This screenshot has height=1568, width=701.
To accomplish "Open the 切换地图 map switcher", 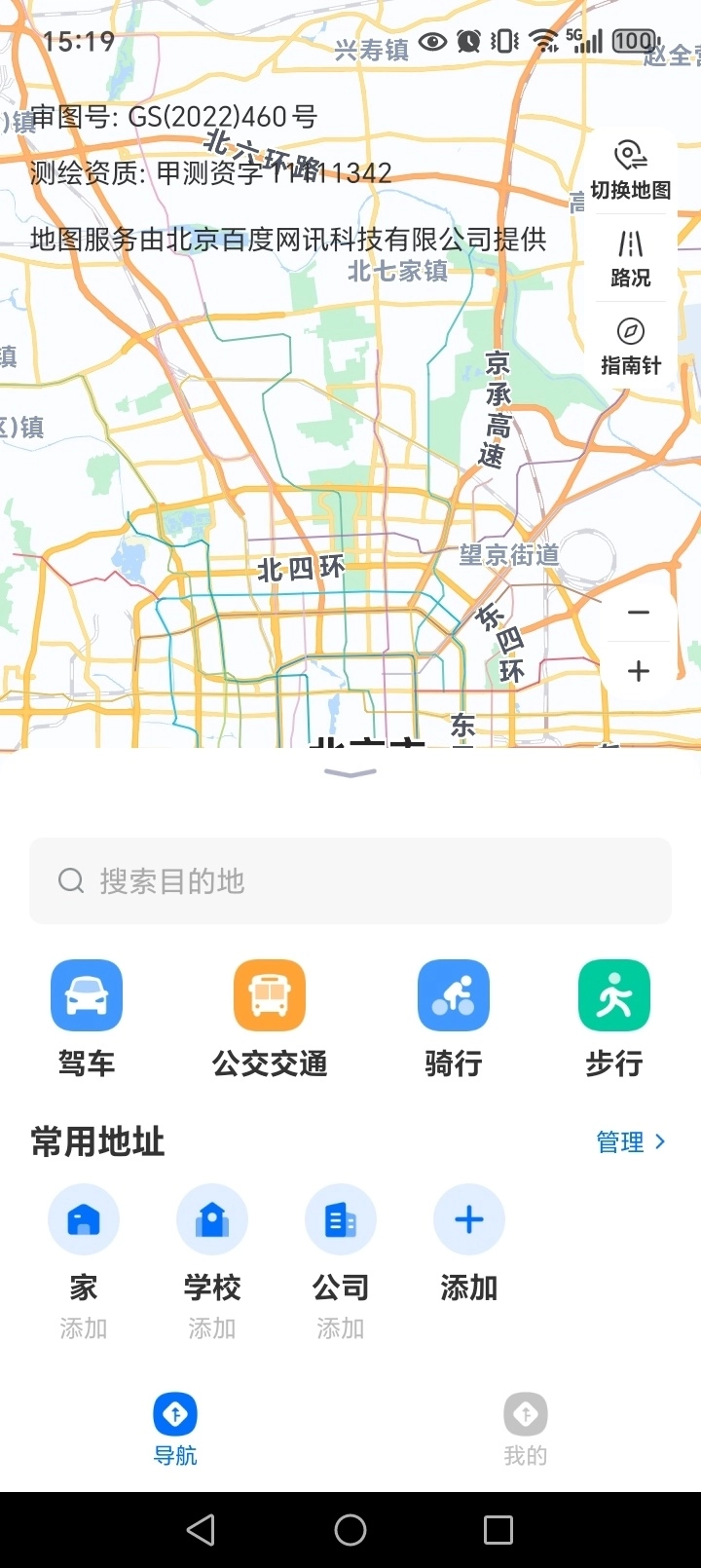I will coord(631,166).
